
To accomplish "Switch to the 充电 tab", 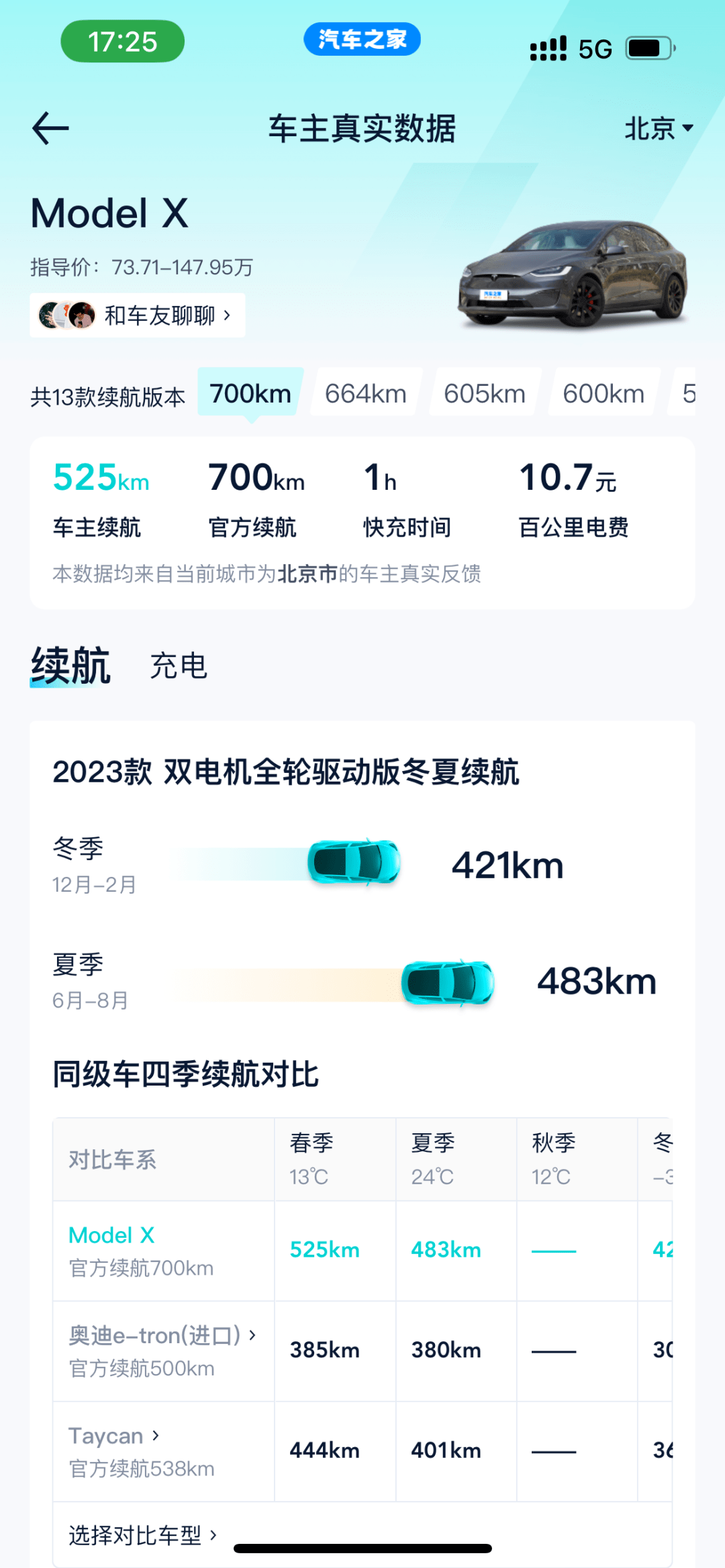I will click(179, 666).
